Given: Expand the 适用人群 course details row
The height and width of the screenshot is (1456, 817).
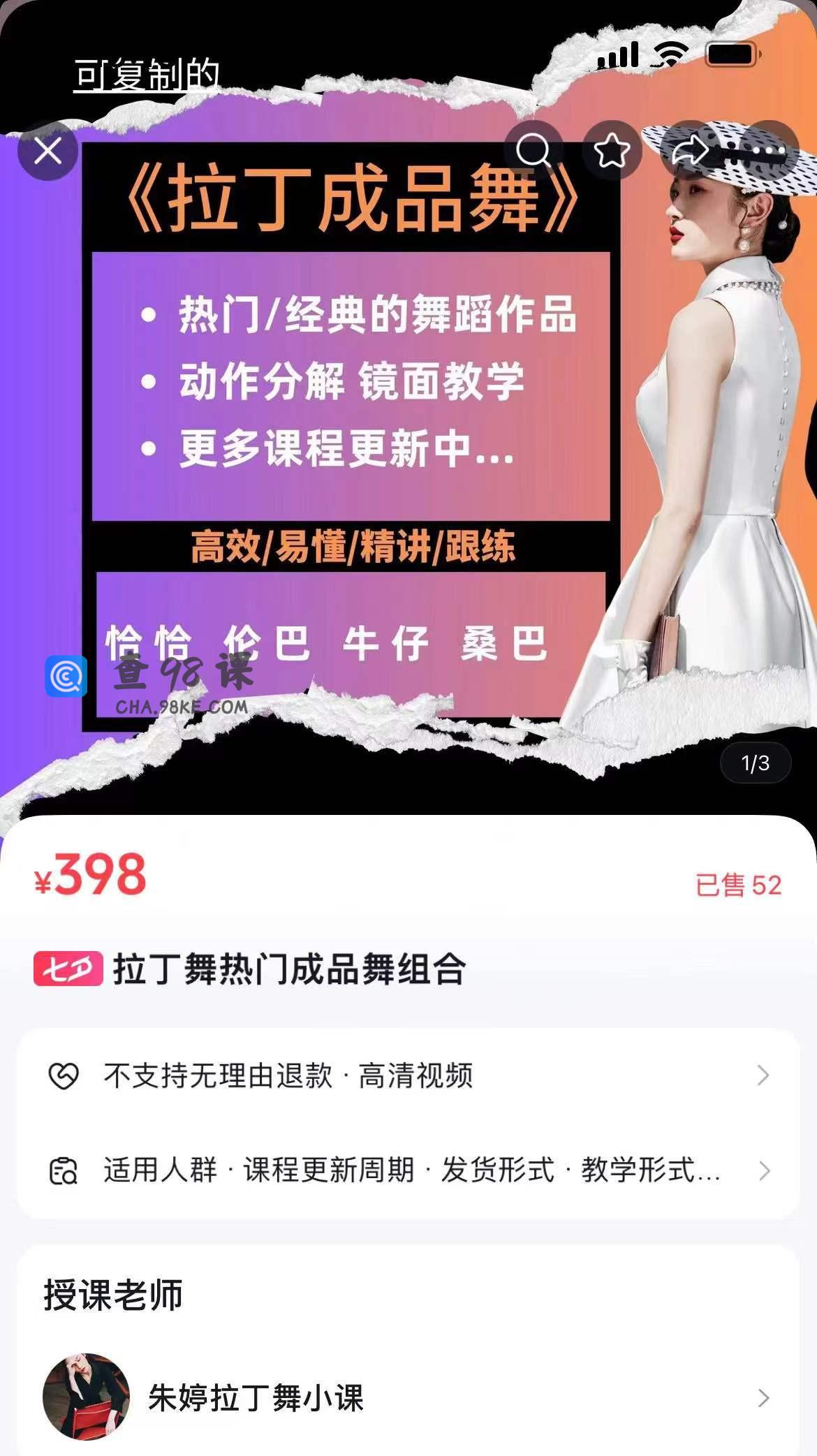Looking at the screenshot, I should click(x=408, y=1170).
